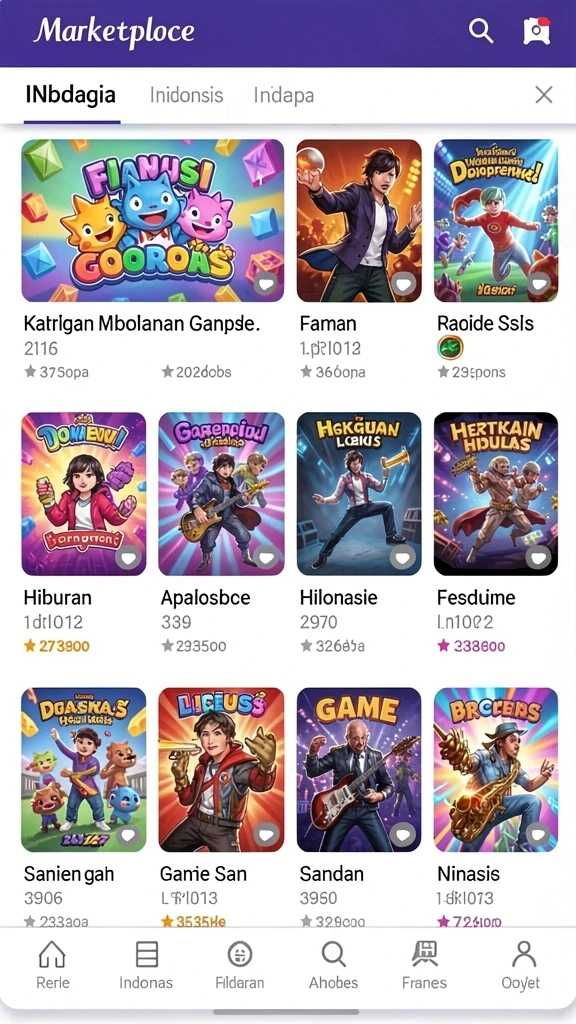Image resolution: width=576 pixels, height=1024 pixels.
Task: Go to the Ooyet profile tab
Action: pyautogui.click(x=522, y=965)
